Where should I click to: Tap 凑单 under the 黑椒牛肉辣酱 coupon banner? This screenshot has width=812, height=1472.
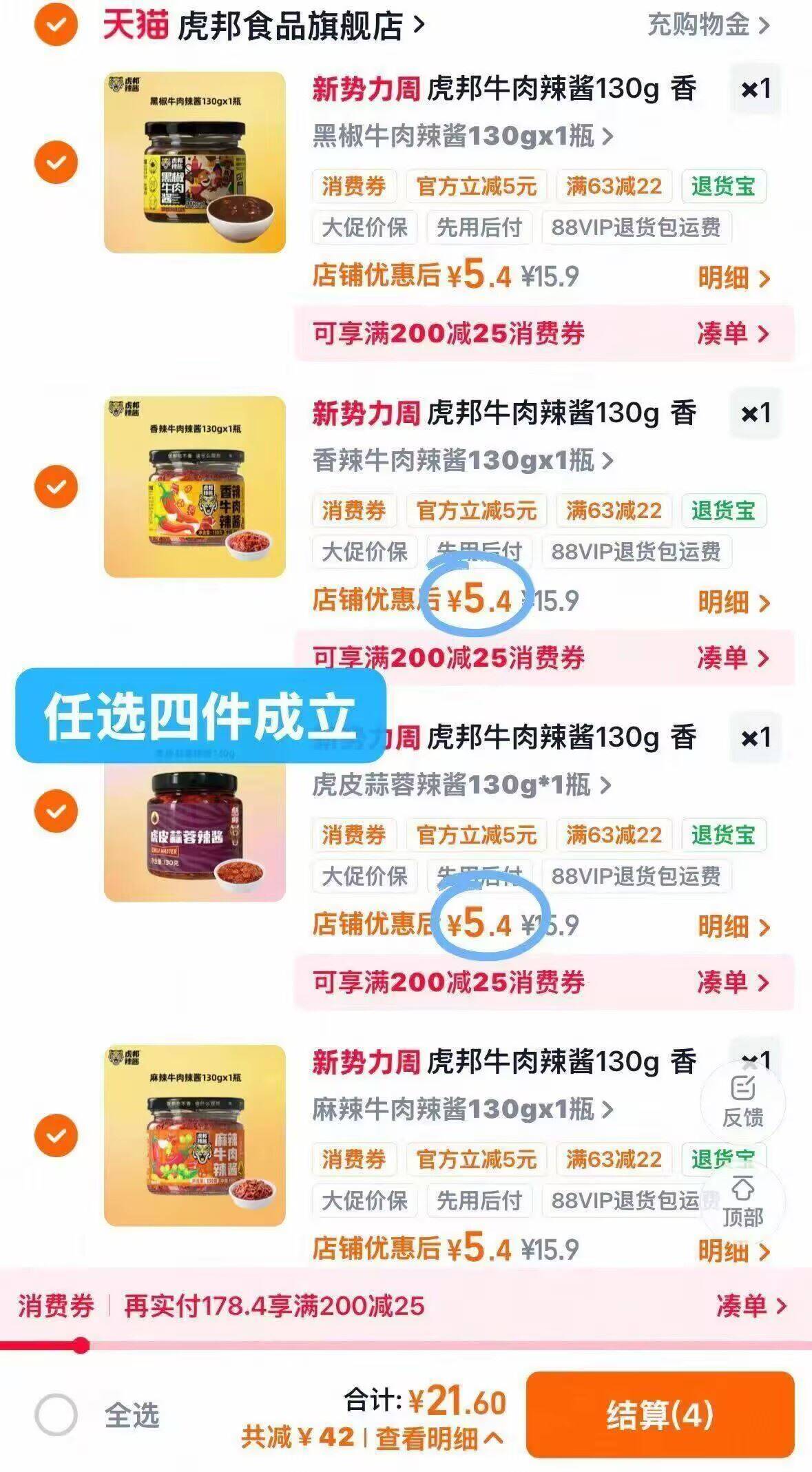[733, 333]
